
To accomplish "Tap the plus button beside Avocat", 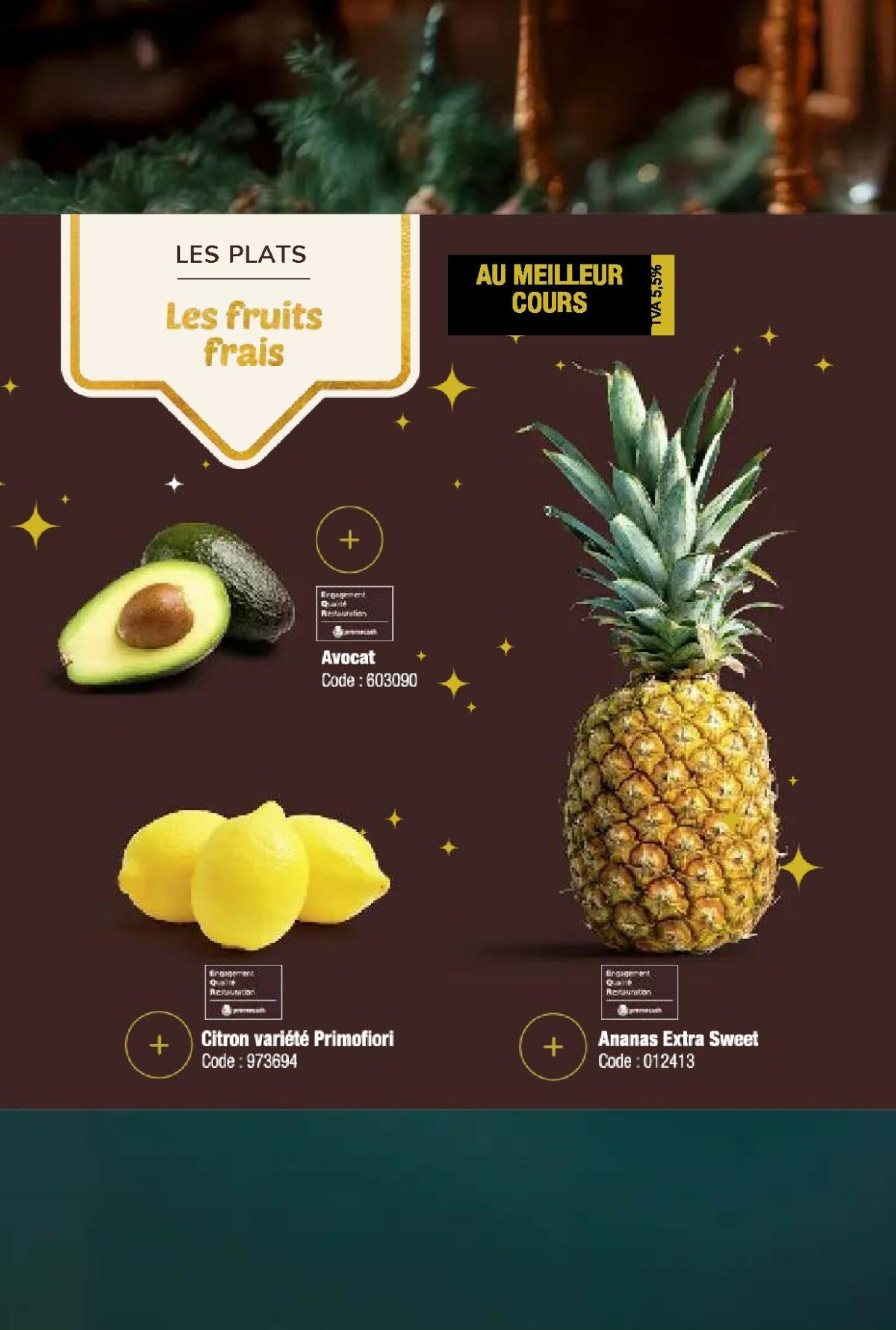I will (x=349, y=539).
